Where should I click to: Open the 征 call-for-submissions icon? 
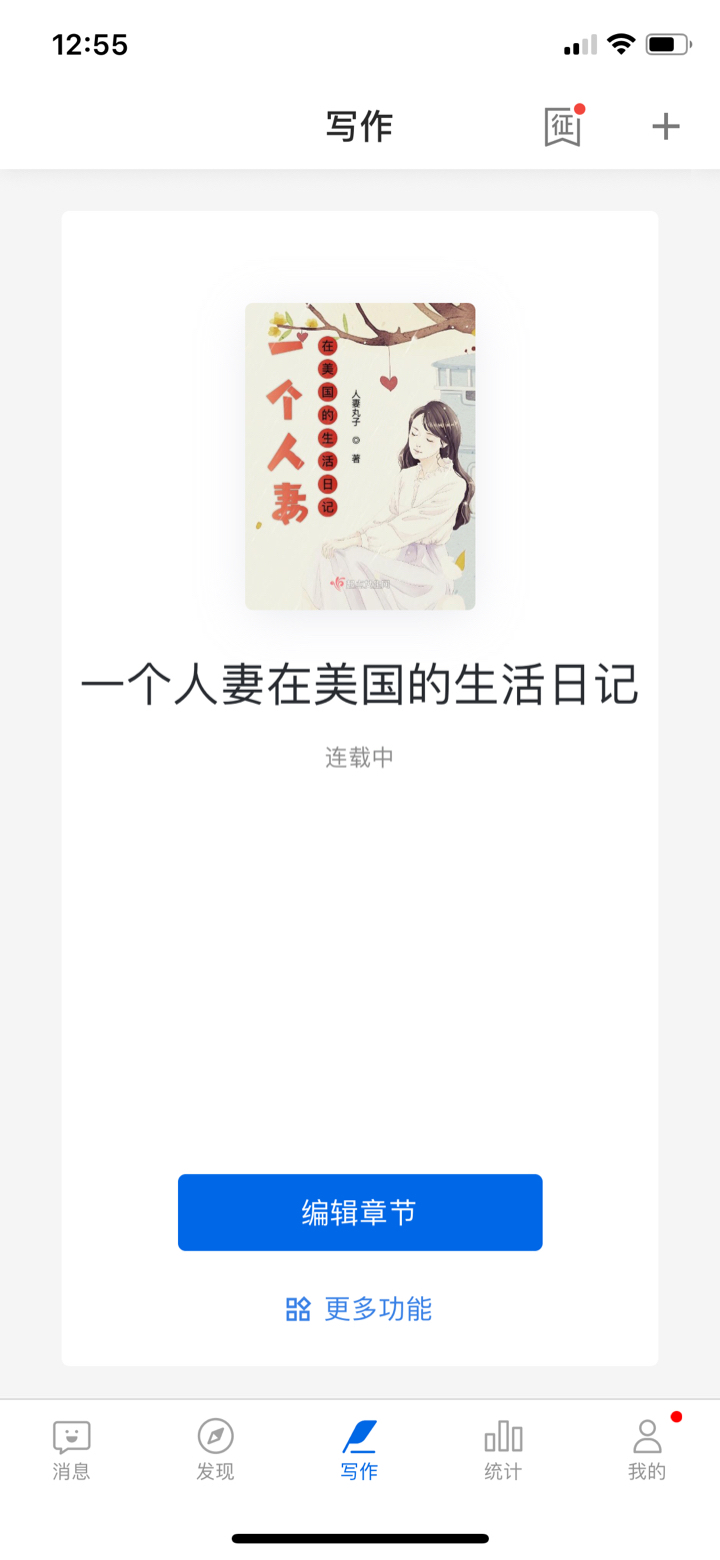coord(562,127)
